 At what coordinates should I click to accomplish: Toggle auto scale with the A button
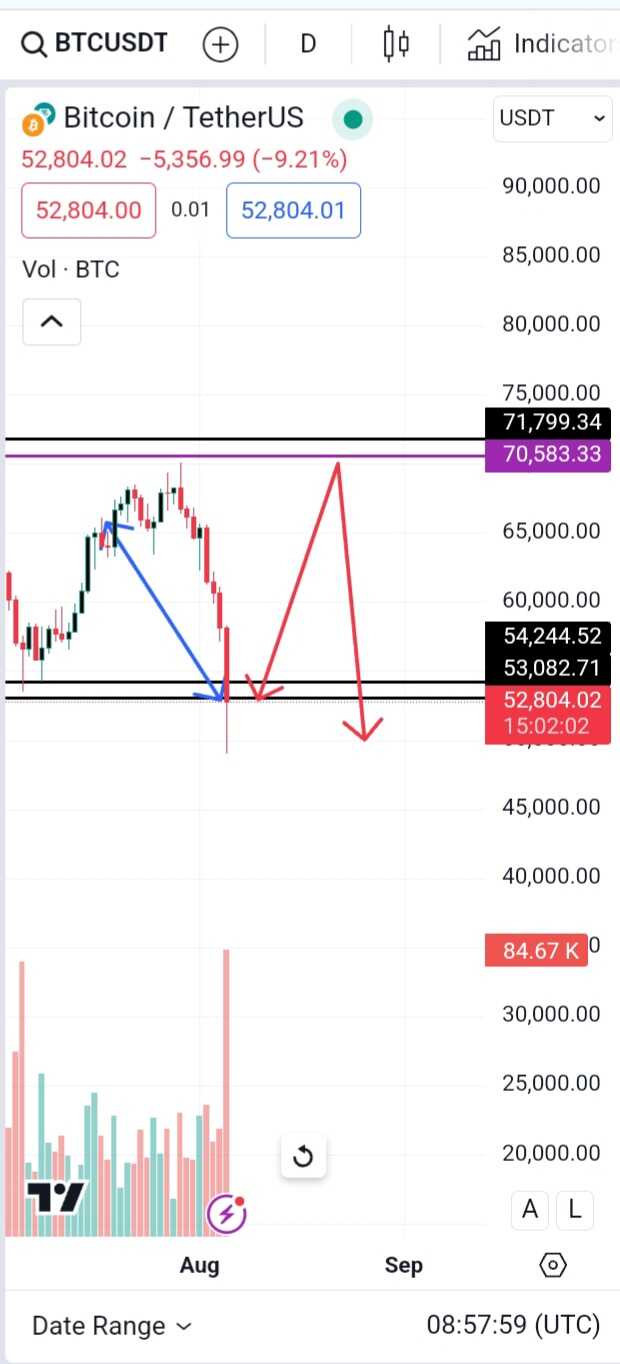530,1209
